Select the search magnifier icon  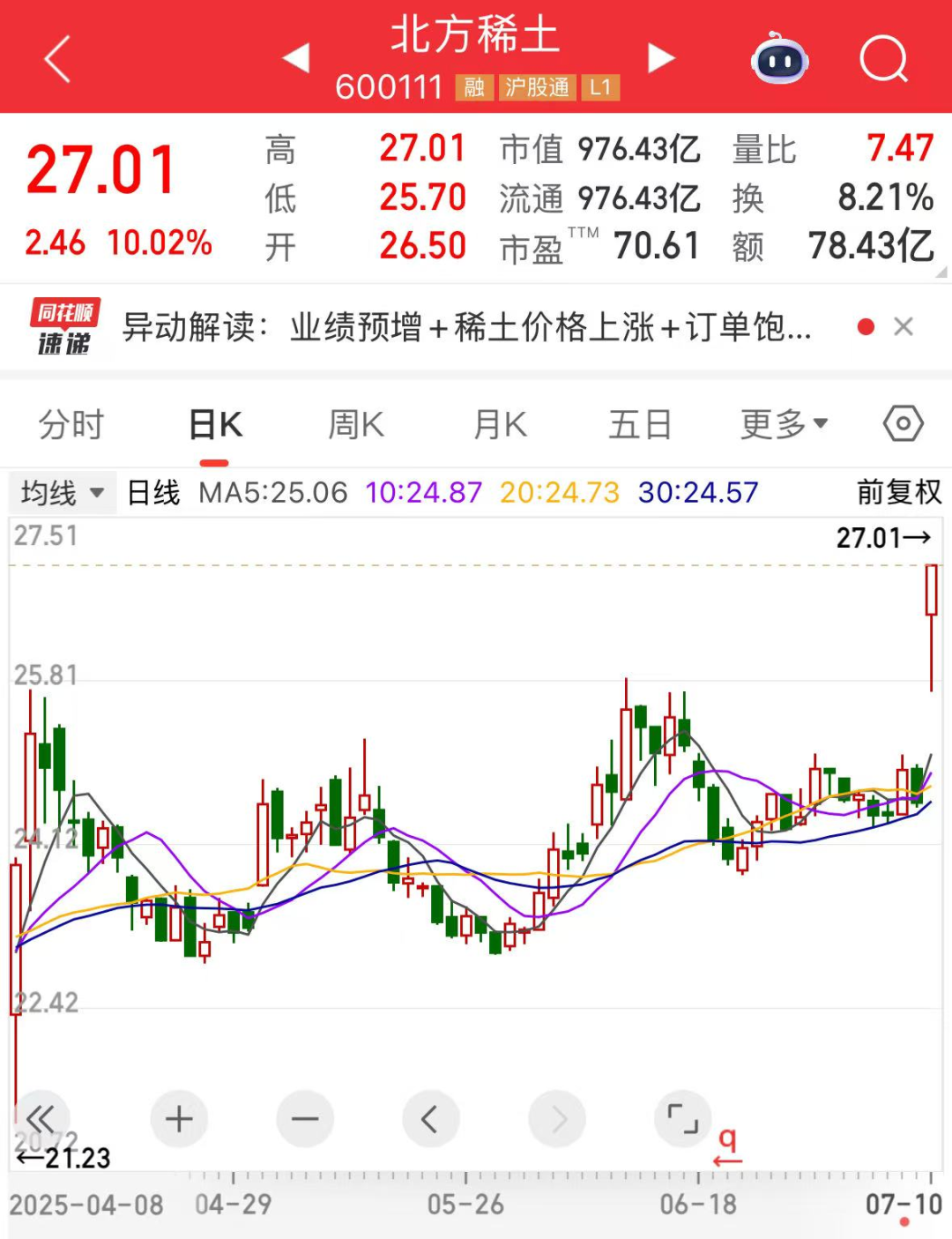(884, 58)
